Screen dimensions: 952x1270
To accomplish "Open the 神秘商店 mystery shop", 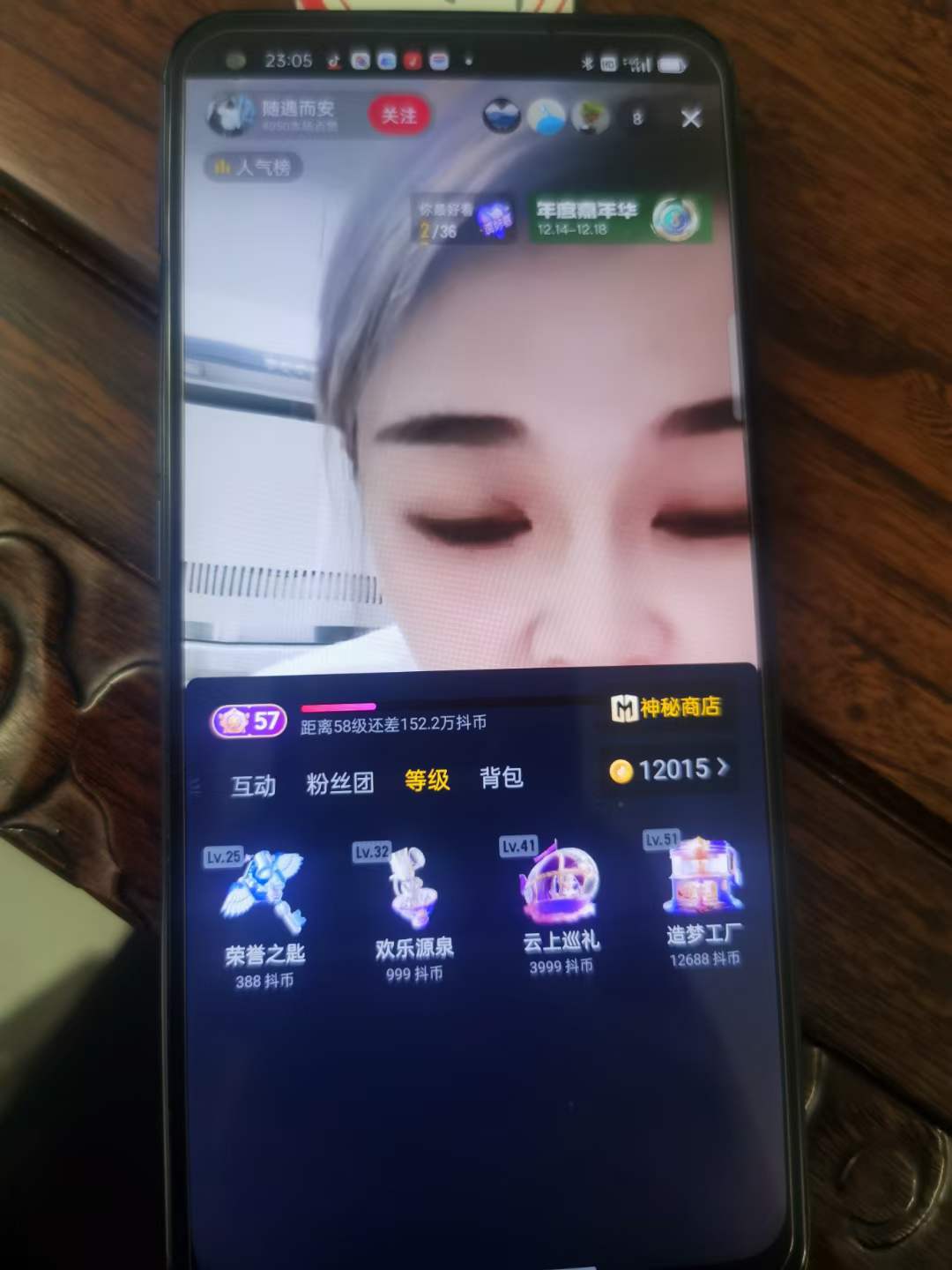I will [667, 707].
